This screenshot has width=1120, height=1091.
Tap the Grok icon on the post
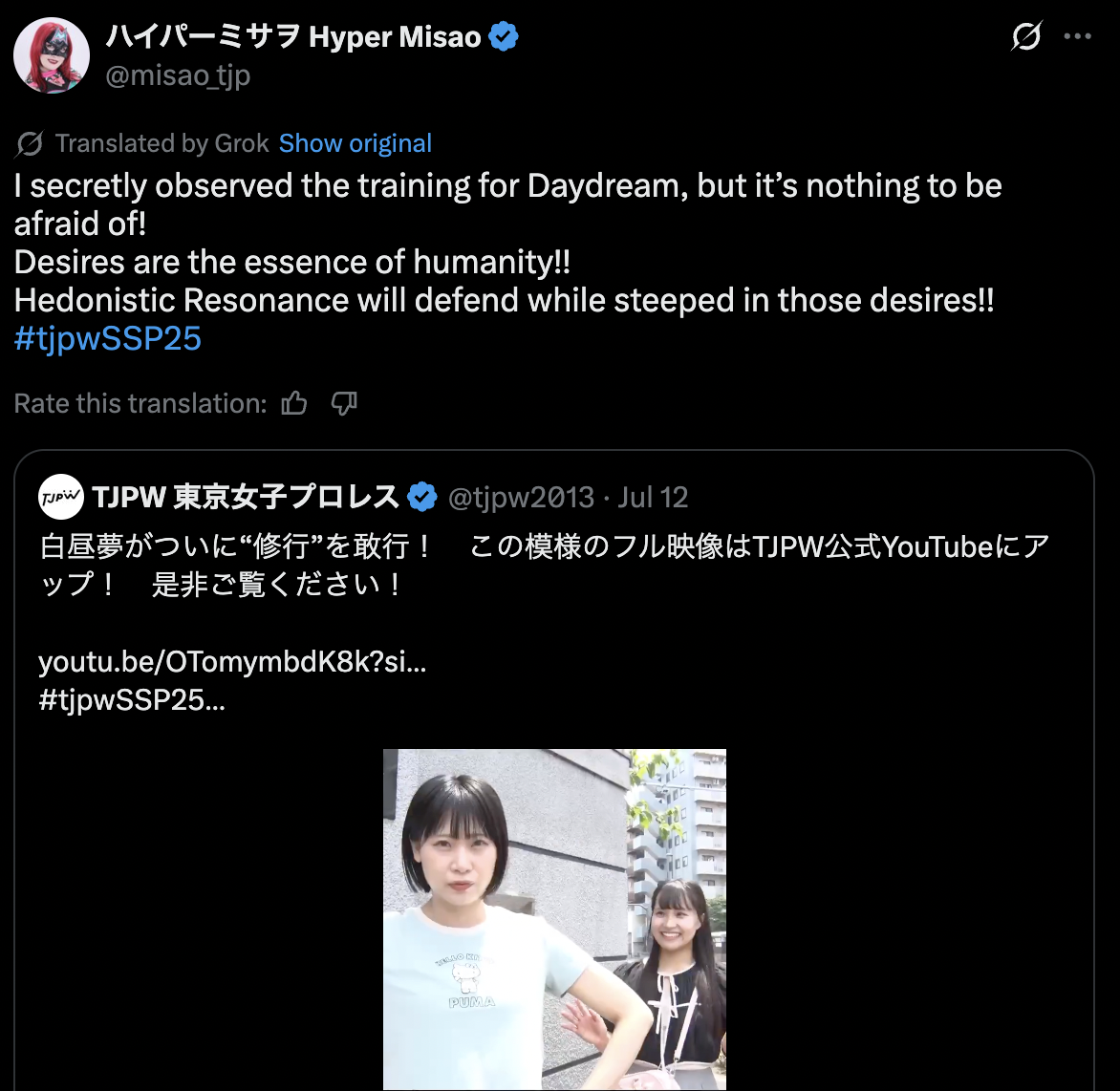tap(1025, 37)
